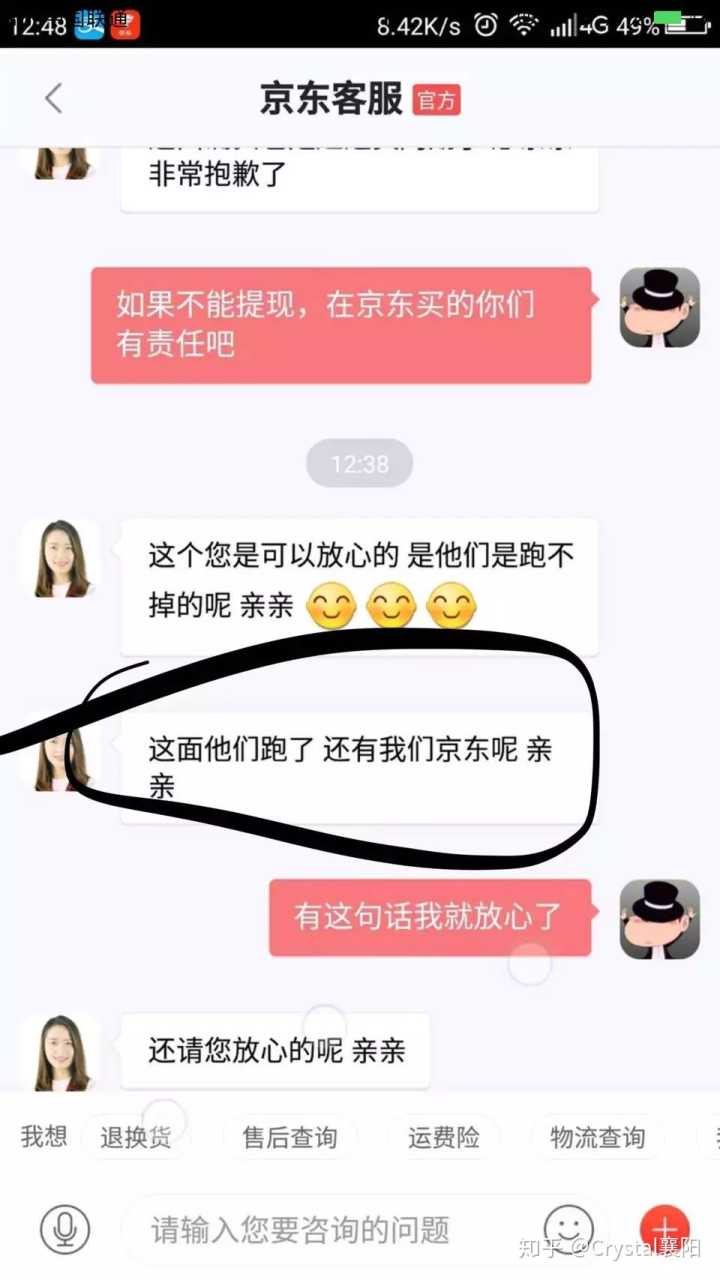Open the red plus attachments button
The width and height of the screenshot is (720, 1280).
click(x=664, y=1229)
